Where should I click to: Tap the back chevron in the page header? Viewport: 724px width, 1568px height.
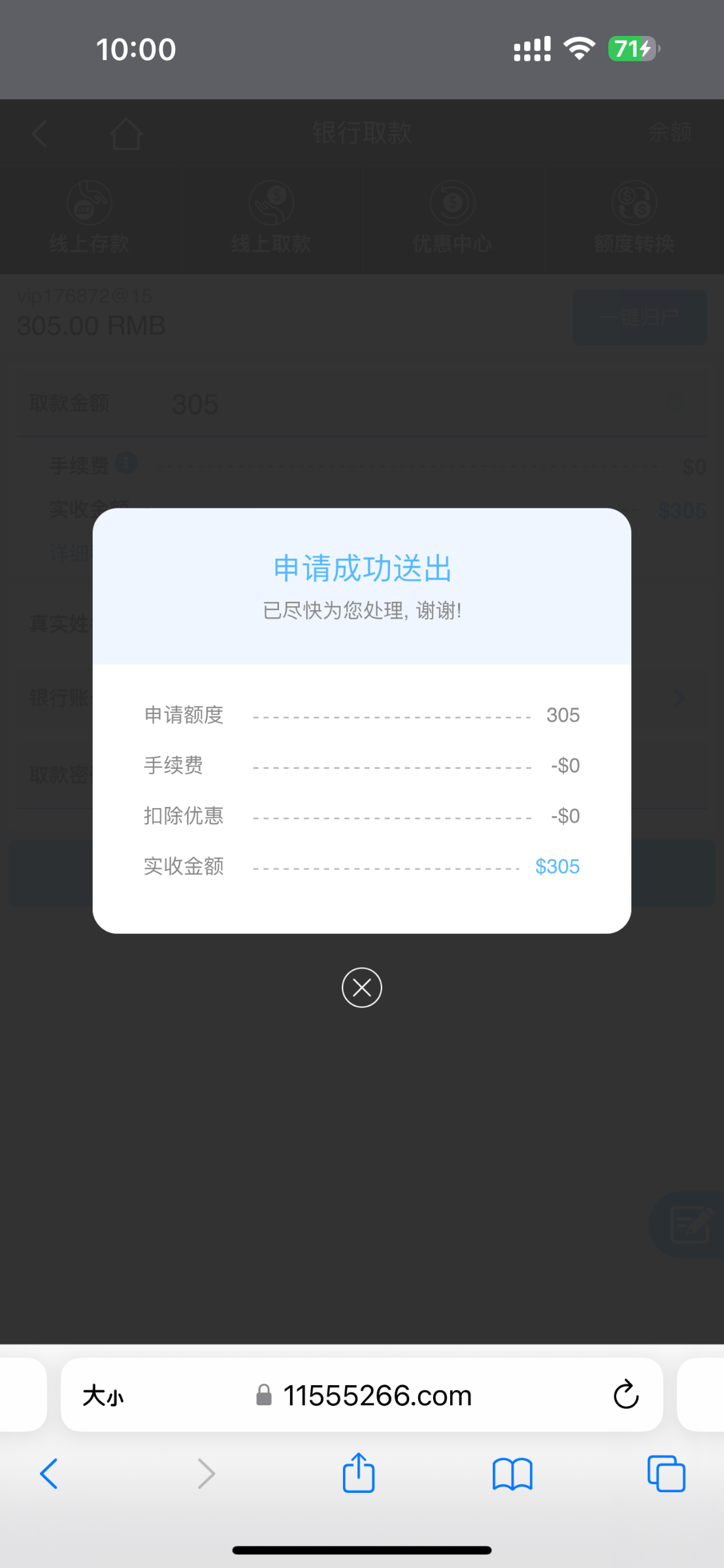click(39, 133)
